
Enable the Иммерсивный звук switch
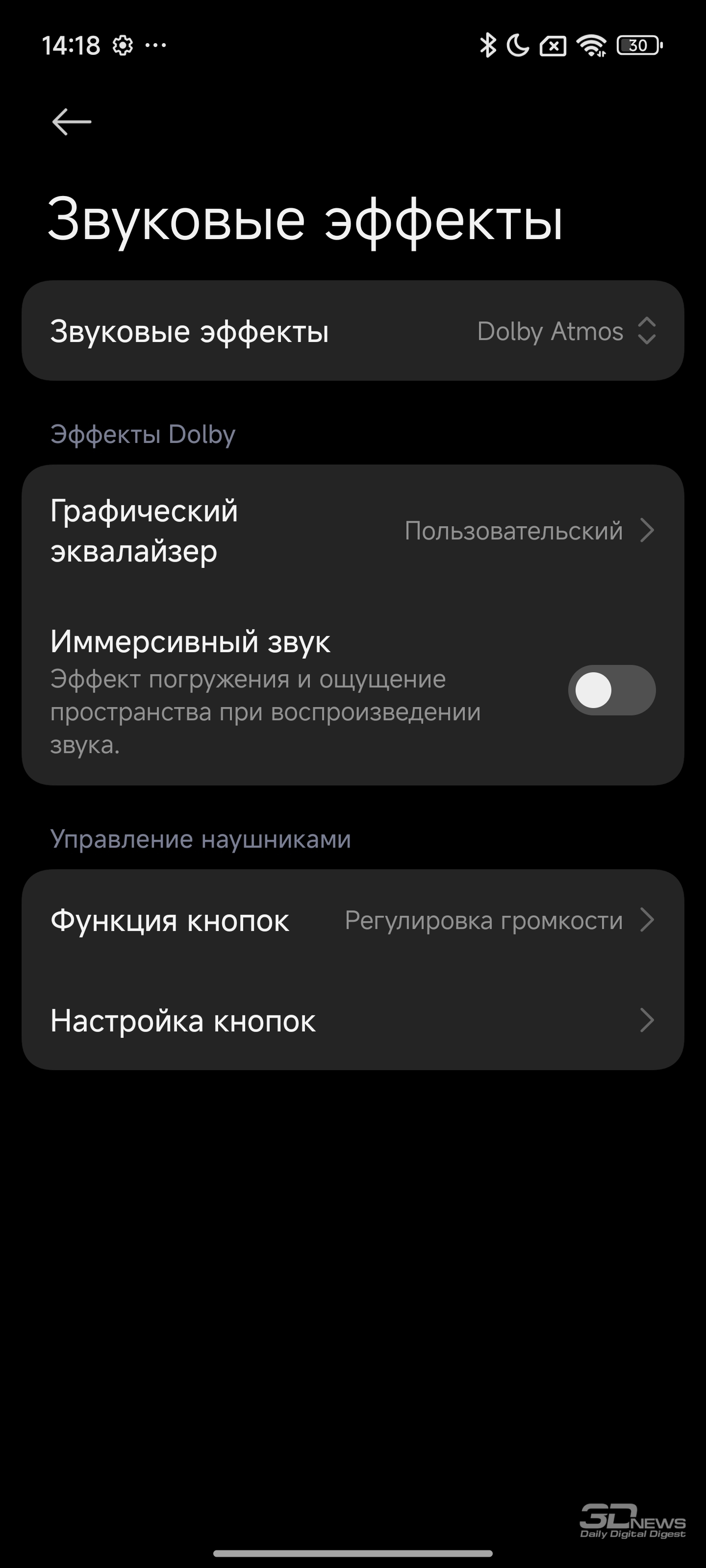[611, 690]
